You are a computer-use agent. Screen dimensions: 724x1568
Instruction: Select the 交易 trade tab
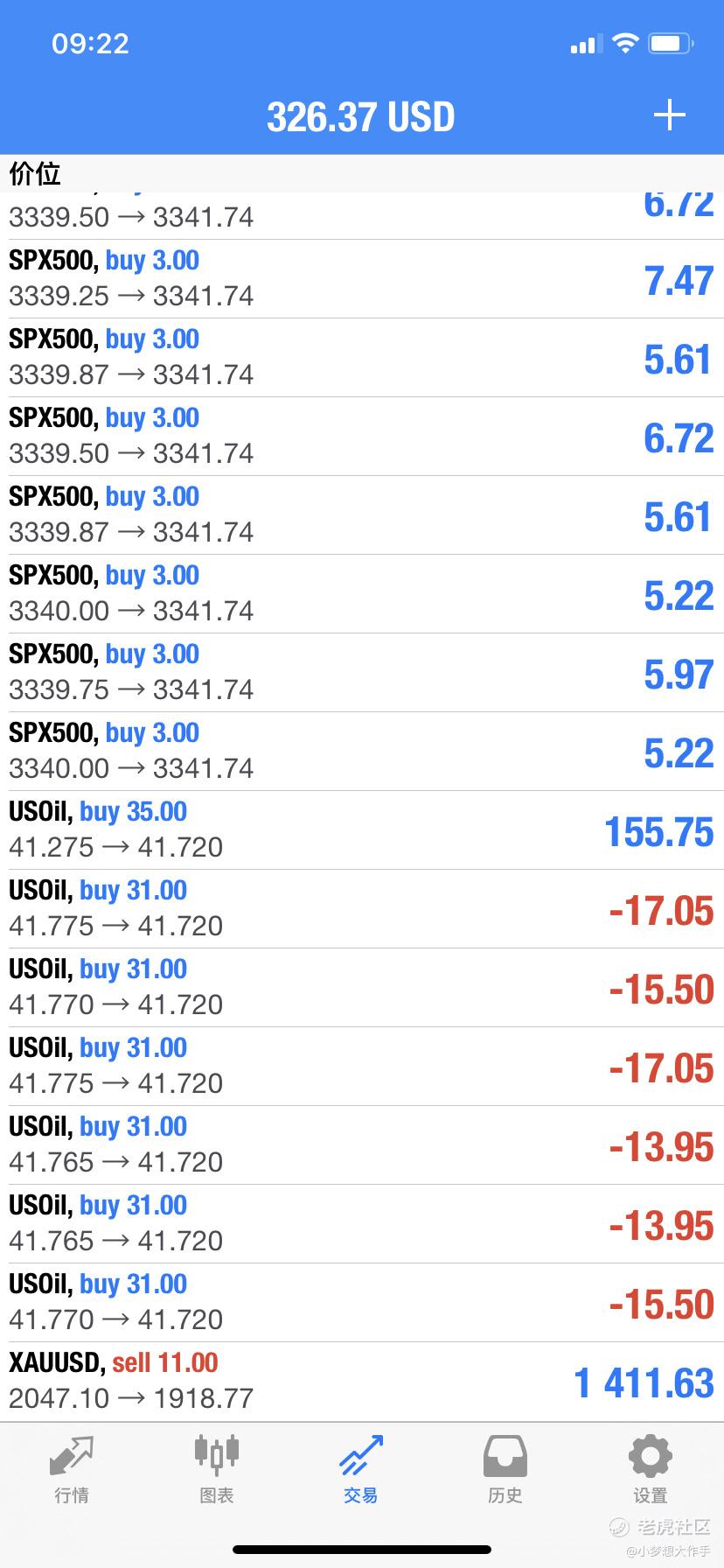(x=361, y=1470)
